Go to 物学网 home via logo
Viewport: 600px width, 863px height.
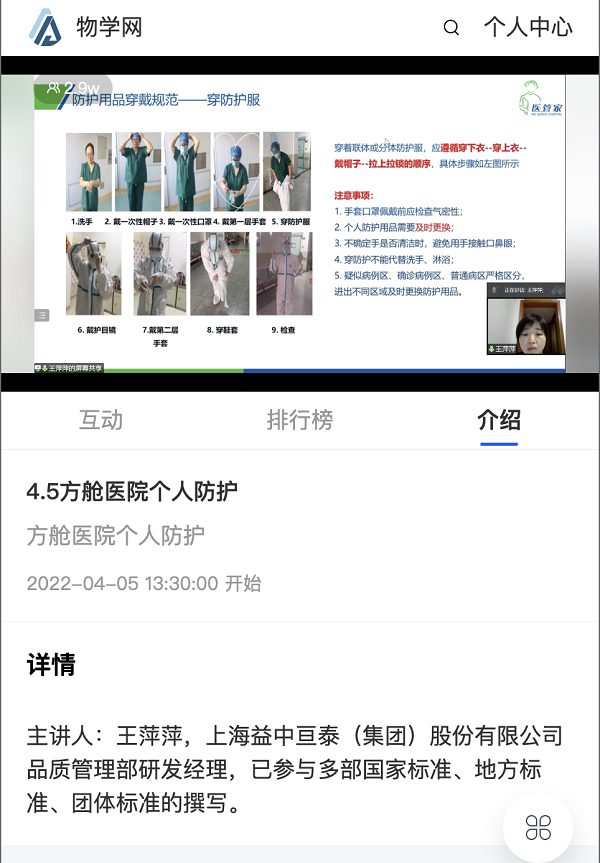[x=86, y=28]
